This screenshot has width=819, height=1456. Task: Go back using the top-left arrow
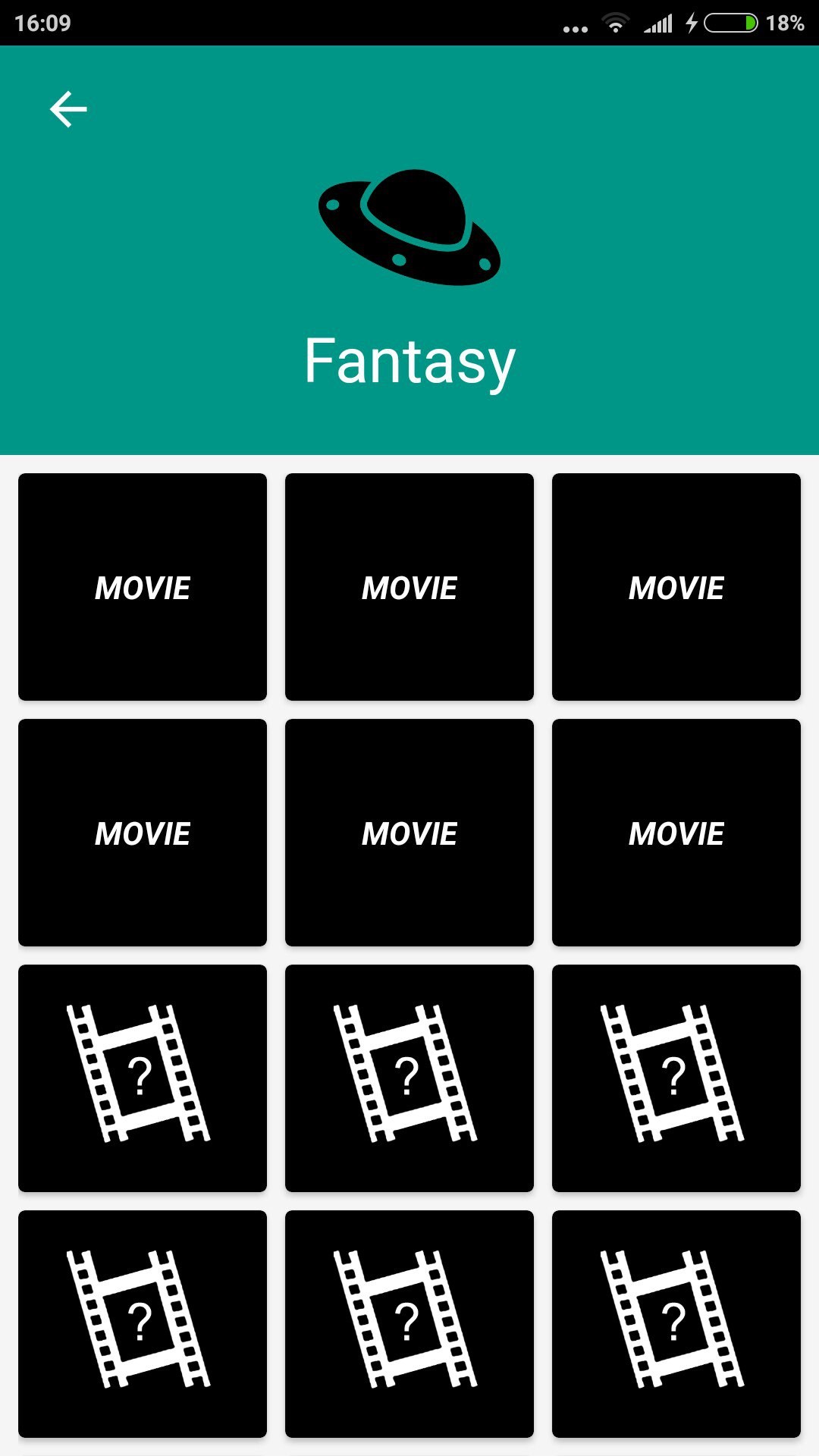coord(68,109)
